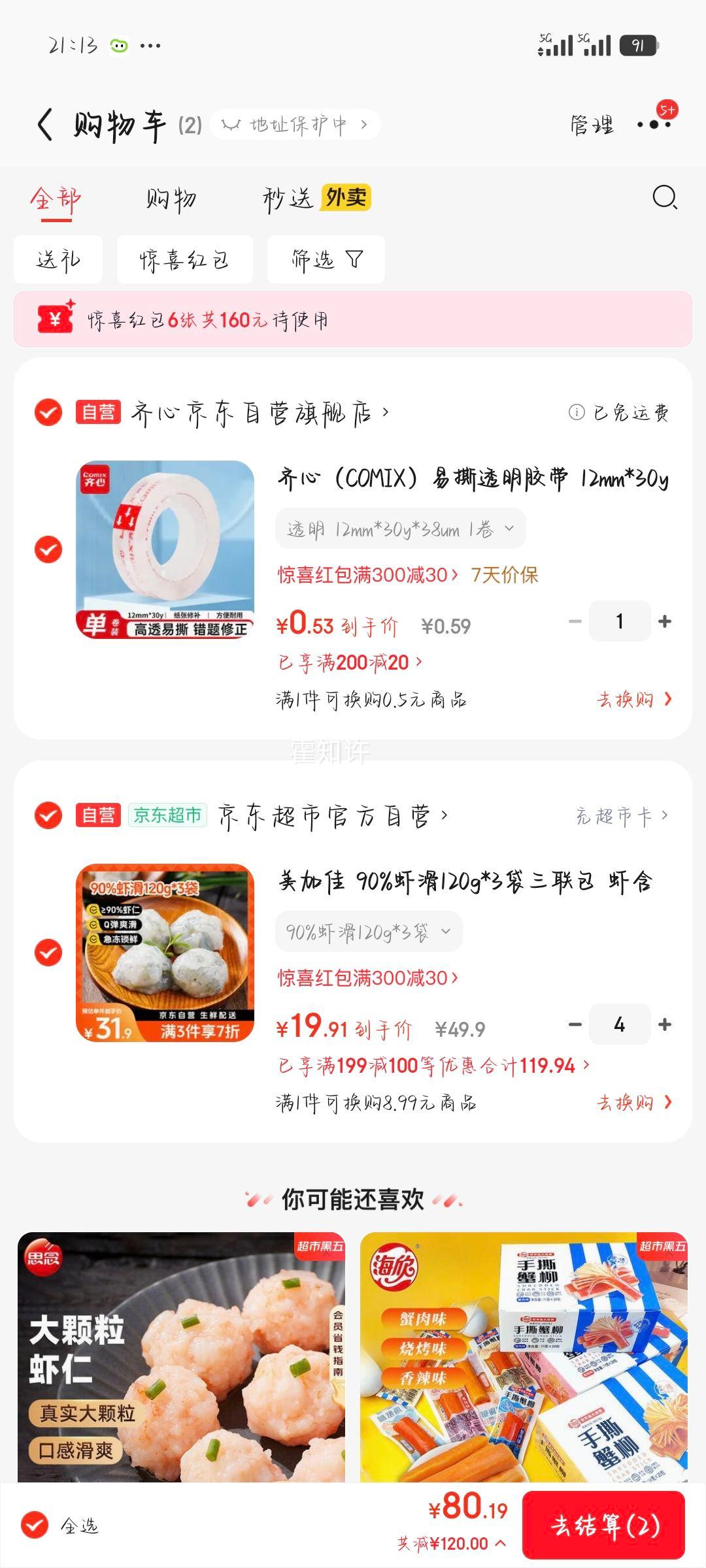706x1568 pixels.
Task: Uncheck the COMIX tape item checkbox
Action: (x=46, y=549)
